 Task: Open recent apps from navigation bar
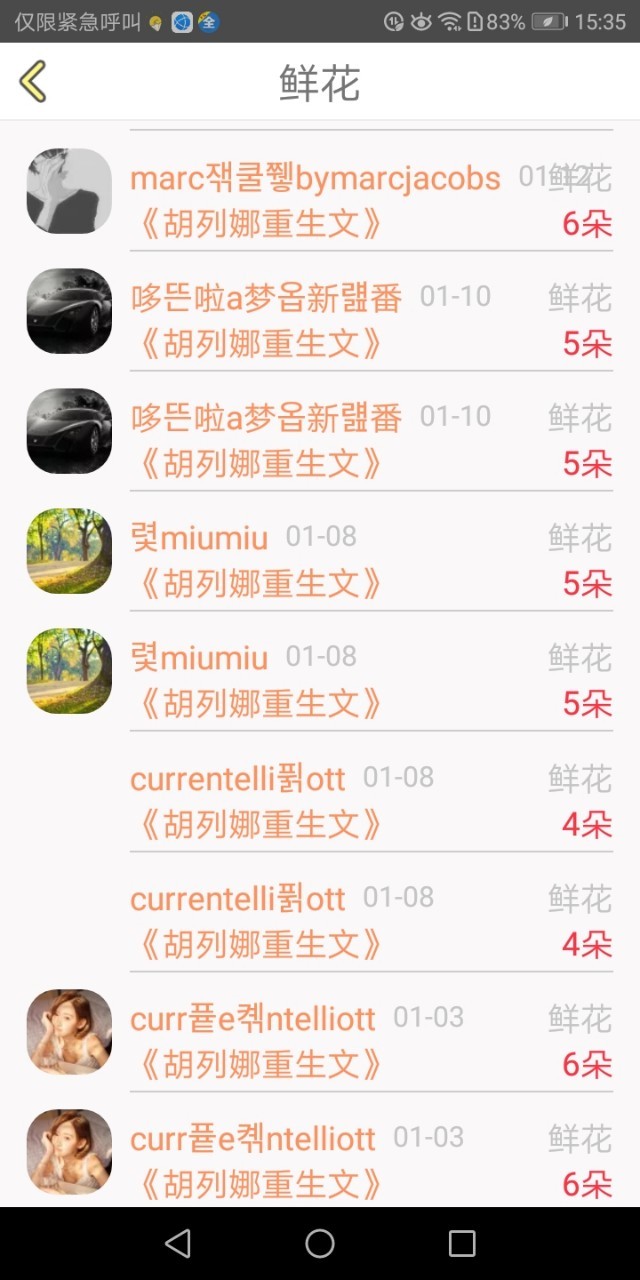462,1243
